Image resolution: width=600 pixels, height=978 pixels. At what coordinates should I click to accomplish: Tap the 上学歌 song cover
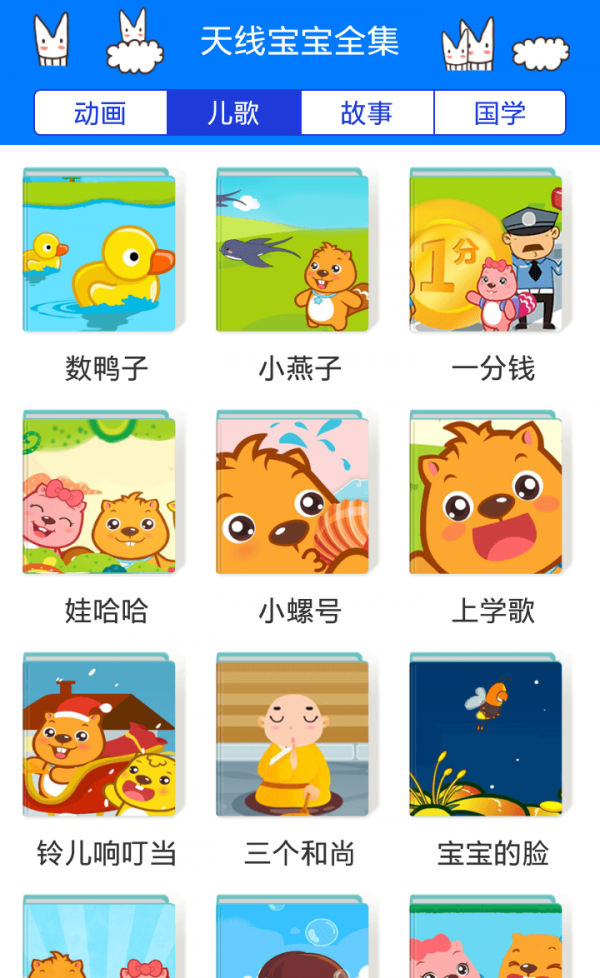pos(486,494)
